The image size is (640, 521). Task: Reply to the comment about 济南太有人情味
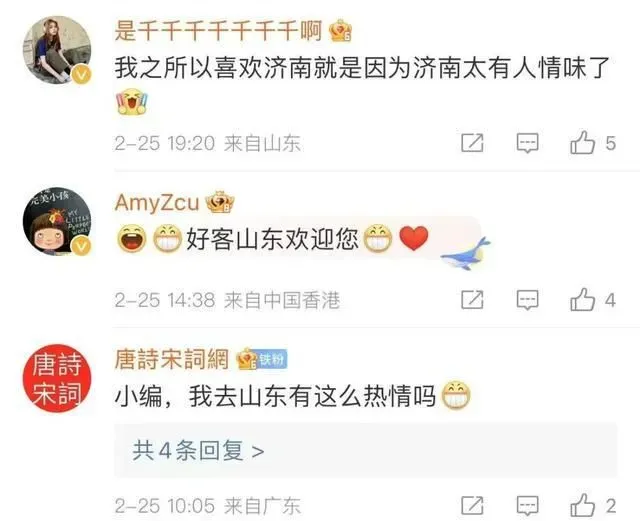tap(527, 144)
